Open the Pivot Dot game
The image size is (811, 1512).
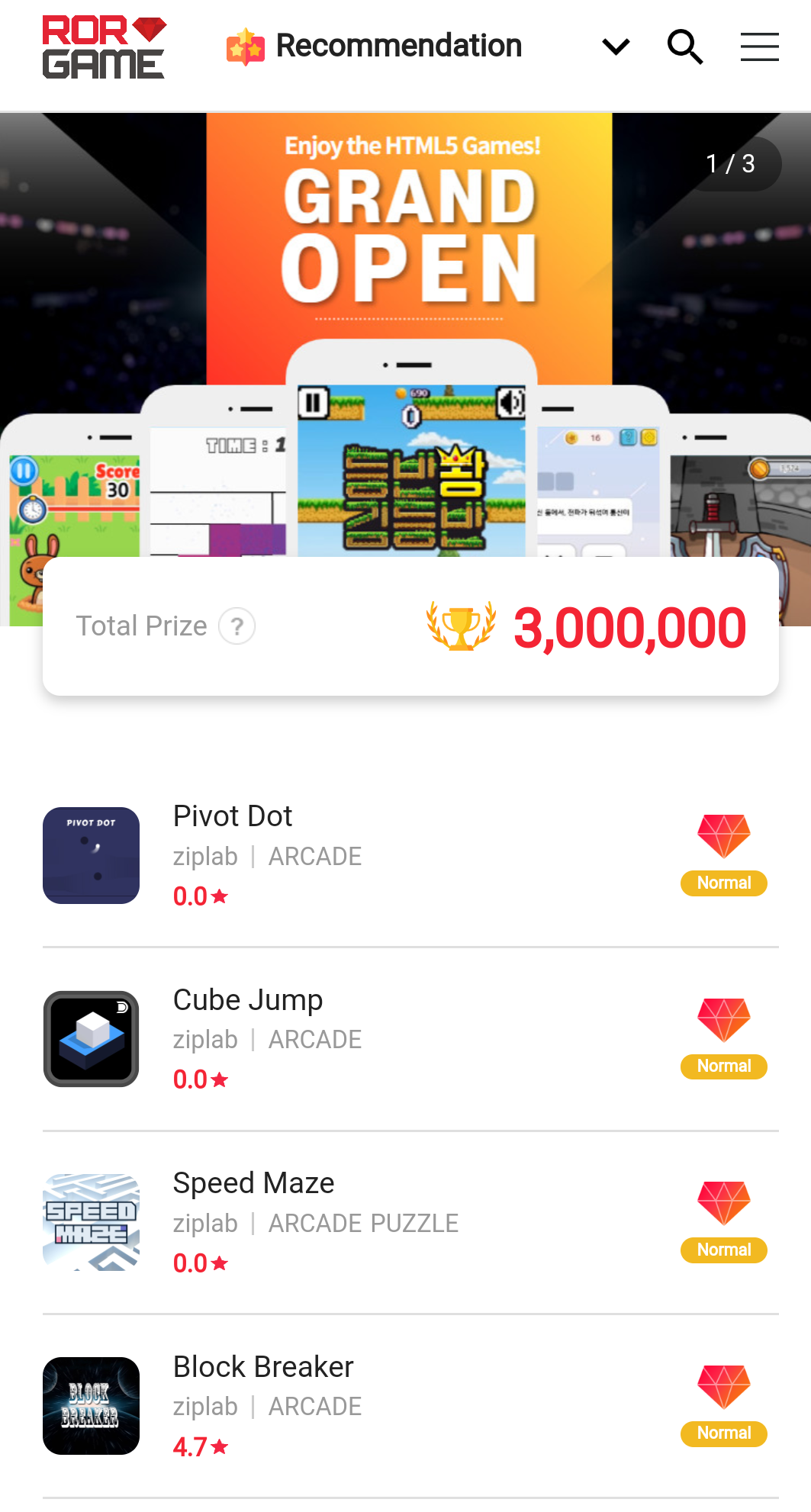(233, 816)
